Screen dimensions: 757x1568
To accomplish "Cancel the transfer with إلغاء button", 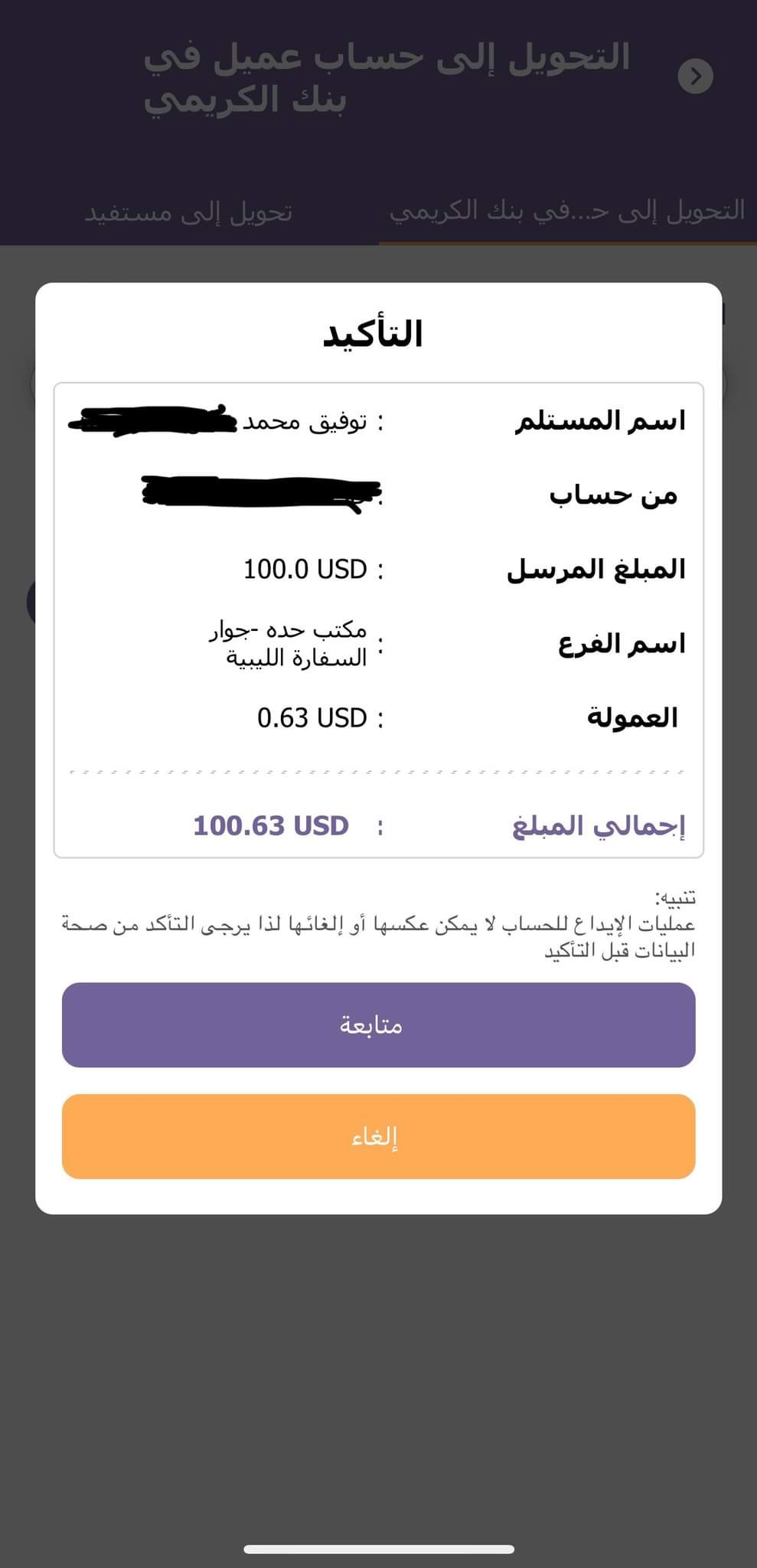I will tap(378, 1136).
